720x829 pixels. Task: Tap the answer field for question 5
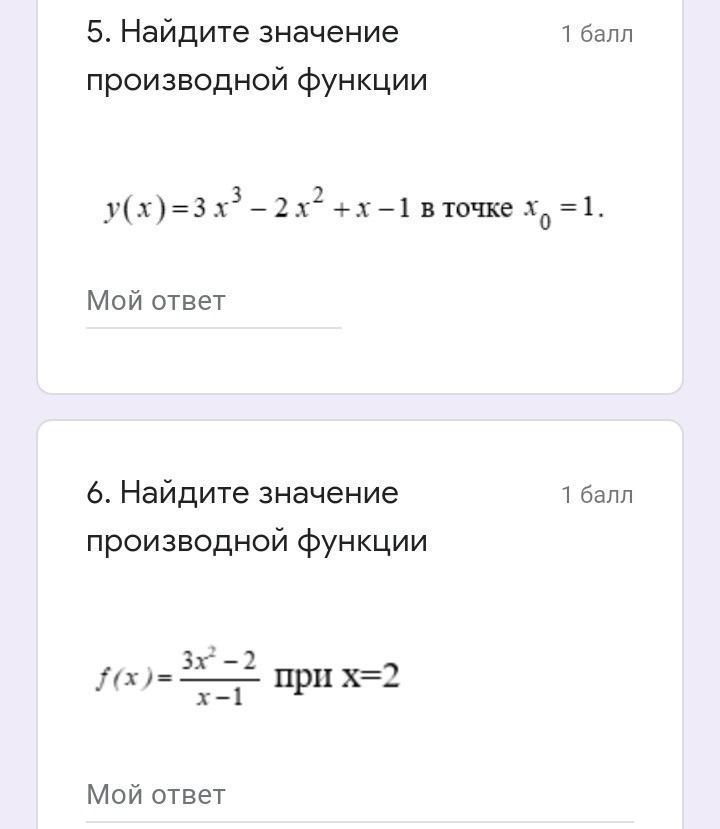click(x=213, y=301)
